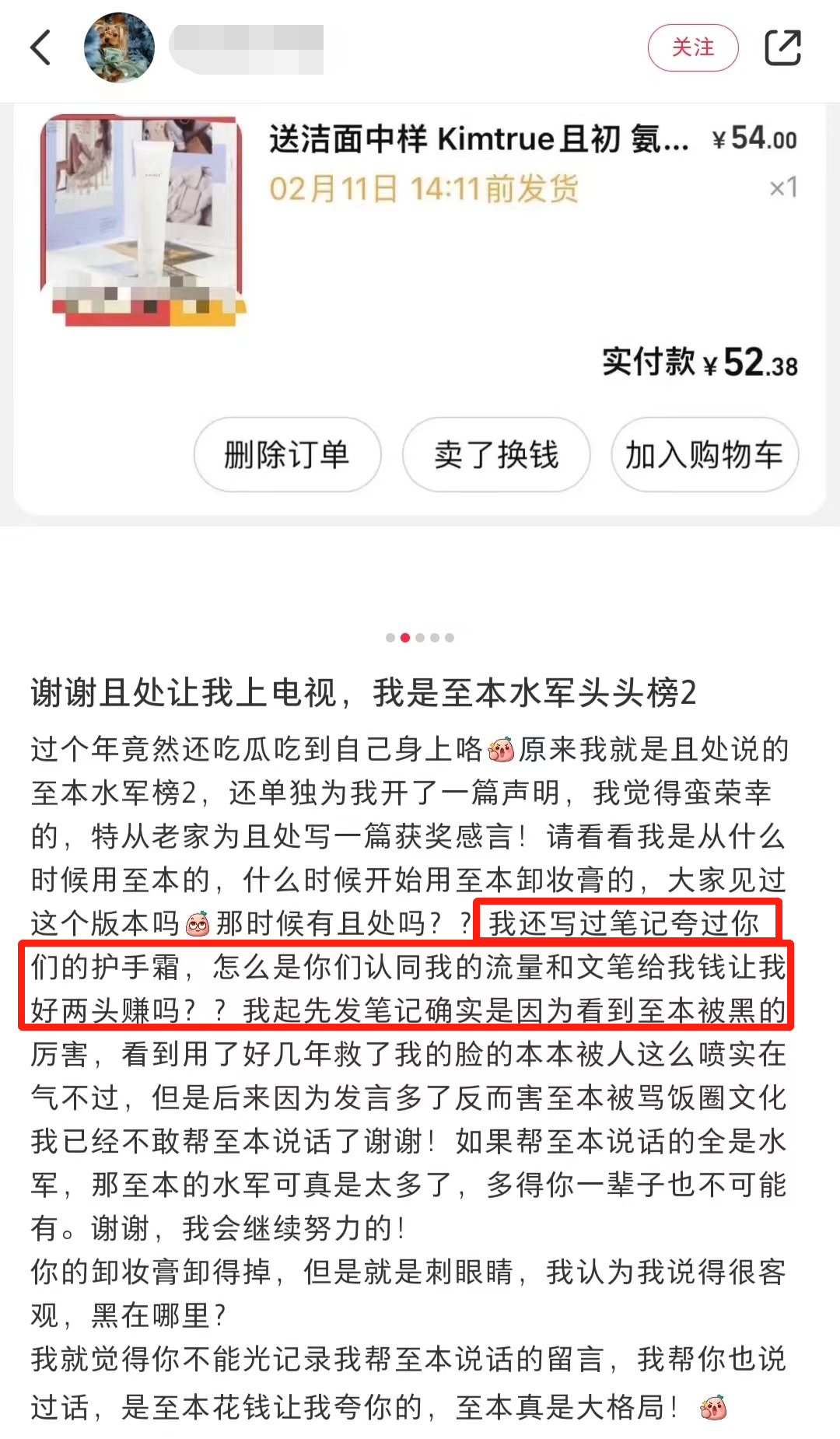Follow the author with the 关注 button

(692, 47)
